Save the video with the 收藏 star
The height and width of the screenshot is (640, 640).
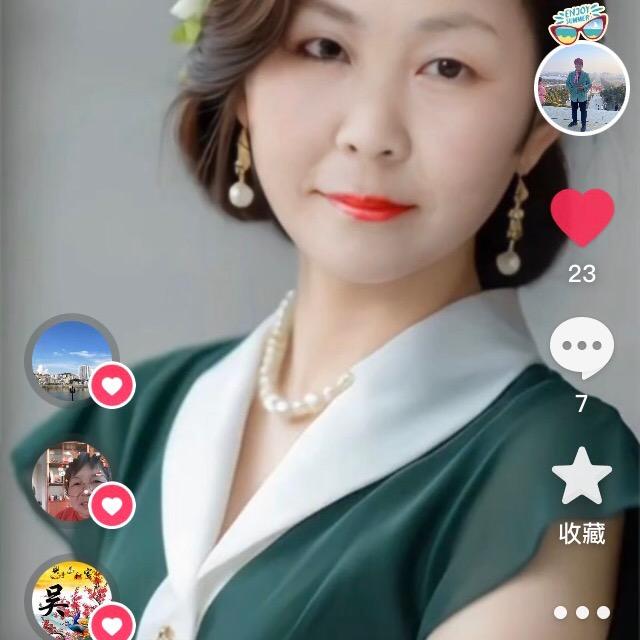pyautogui.click(x=582, y=477)
